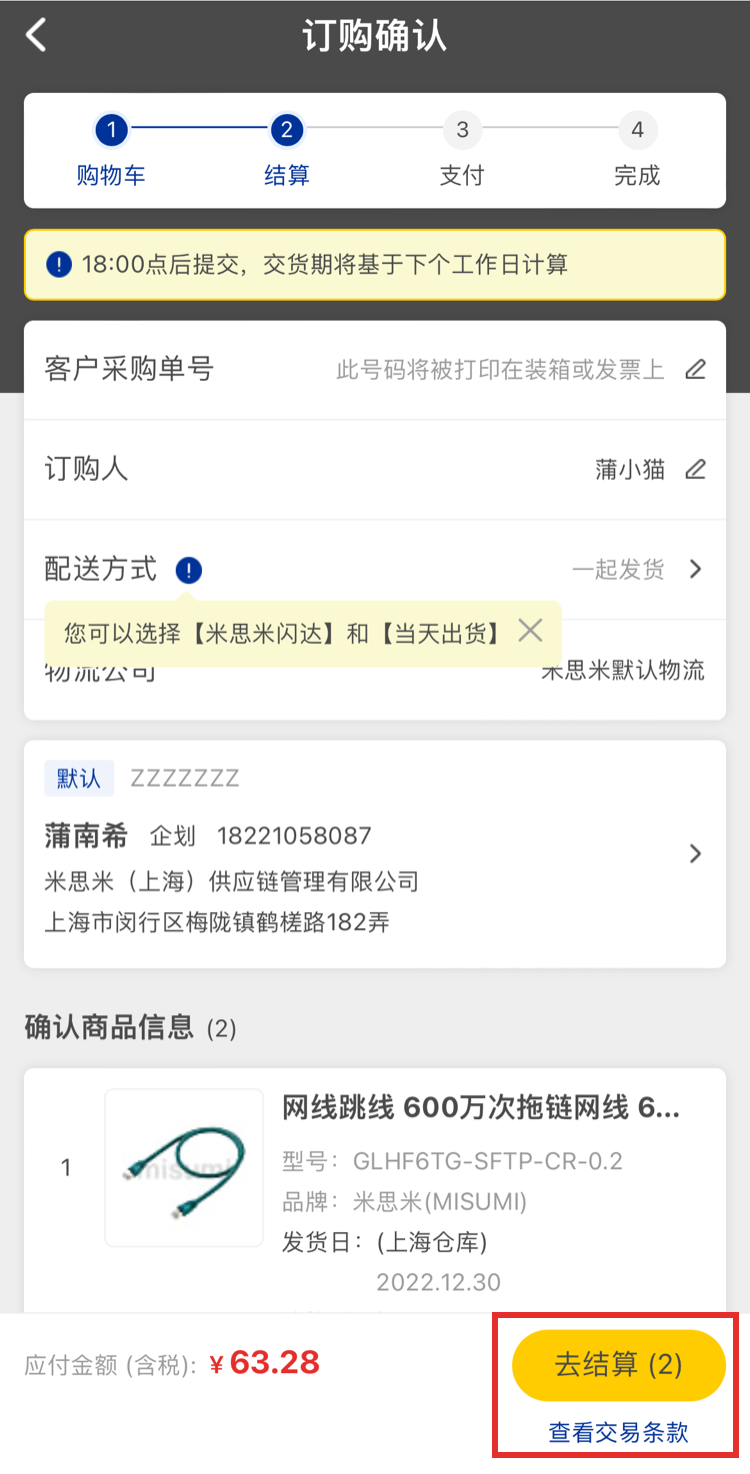This screenshot has width=750, height=1474.
Task: Edit the 客户采购单号 field
Action: point(695,370)
